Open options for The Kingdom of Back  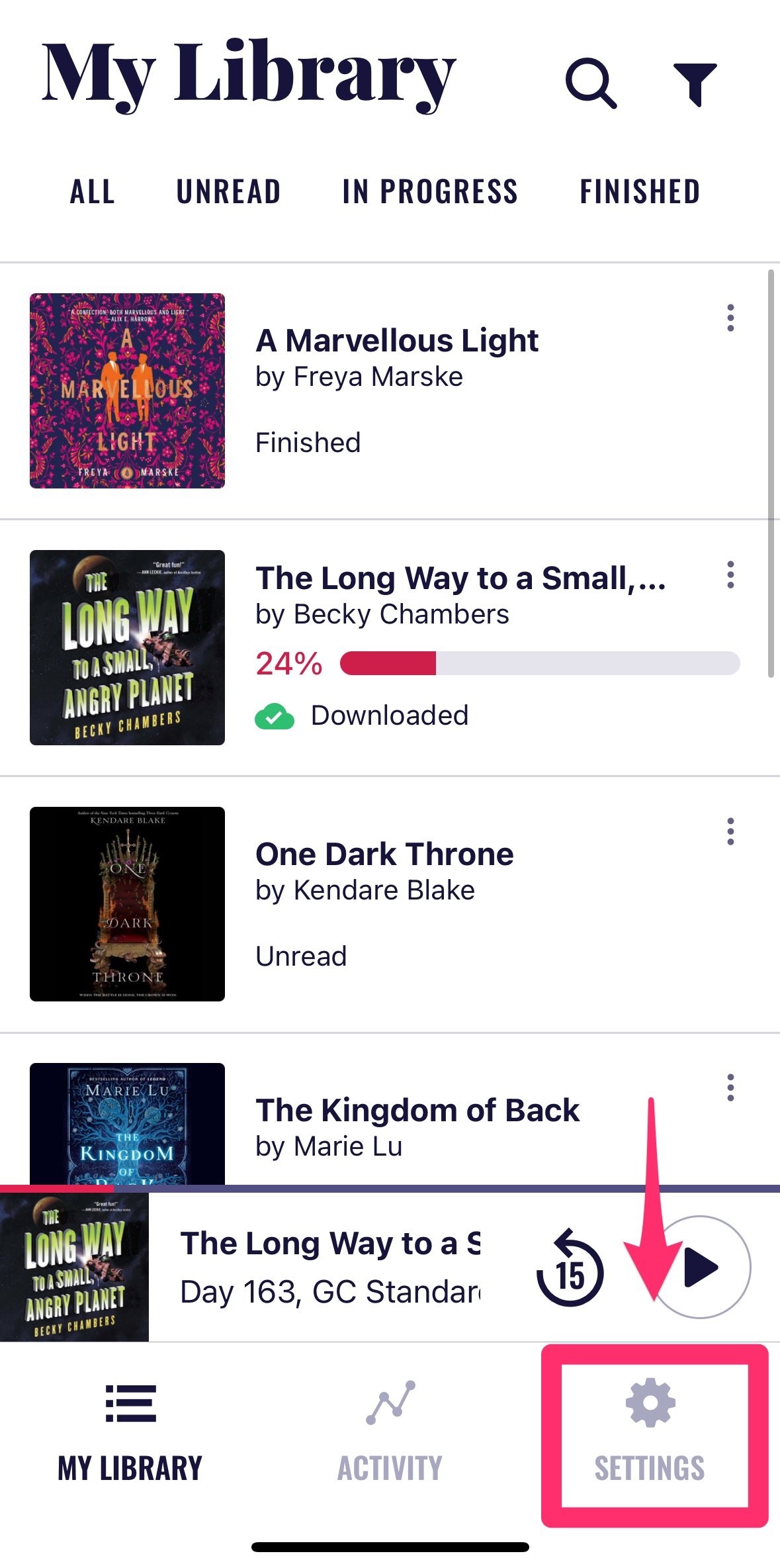click(730, 1088)
